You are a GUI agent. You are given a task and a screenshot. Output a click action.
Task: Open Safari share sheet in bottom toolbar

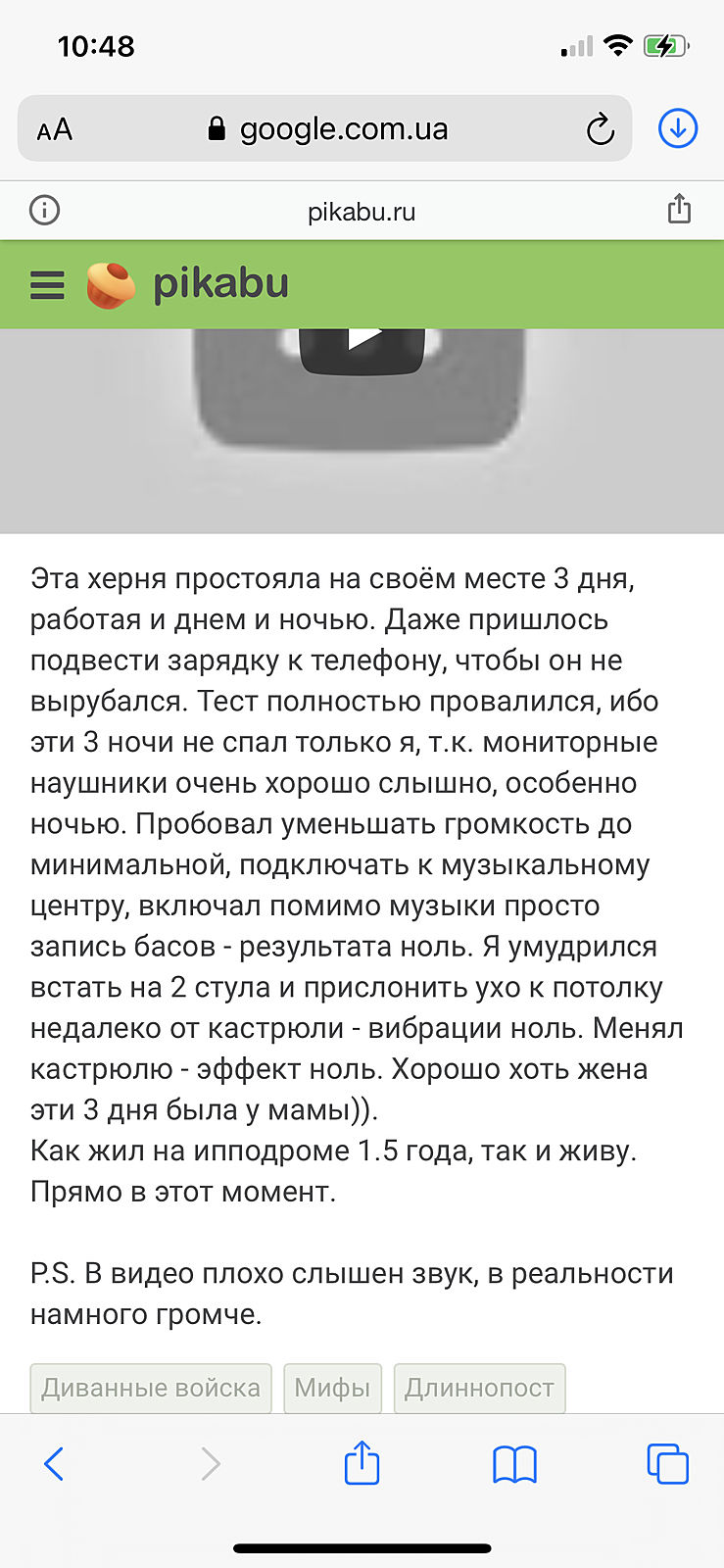(x=362, y=1463)
